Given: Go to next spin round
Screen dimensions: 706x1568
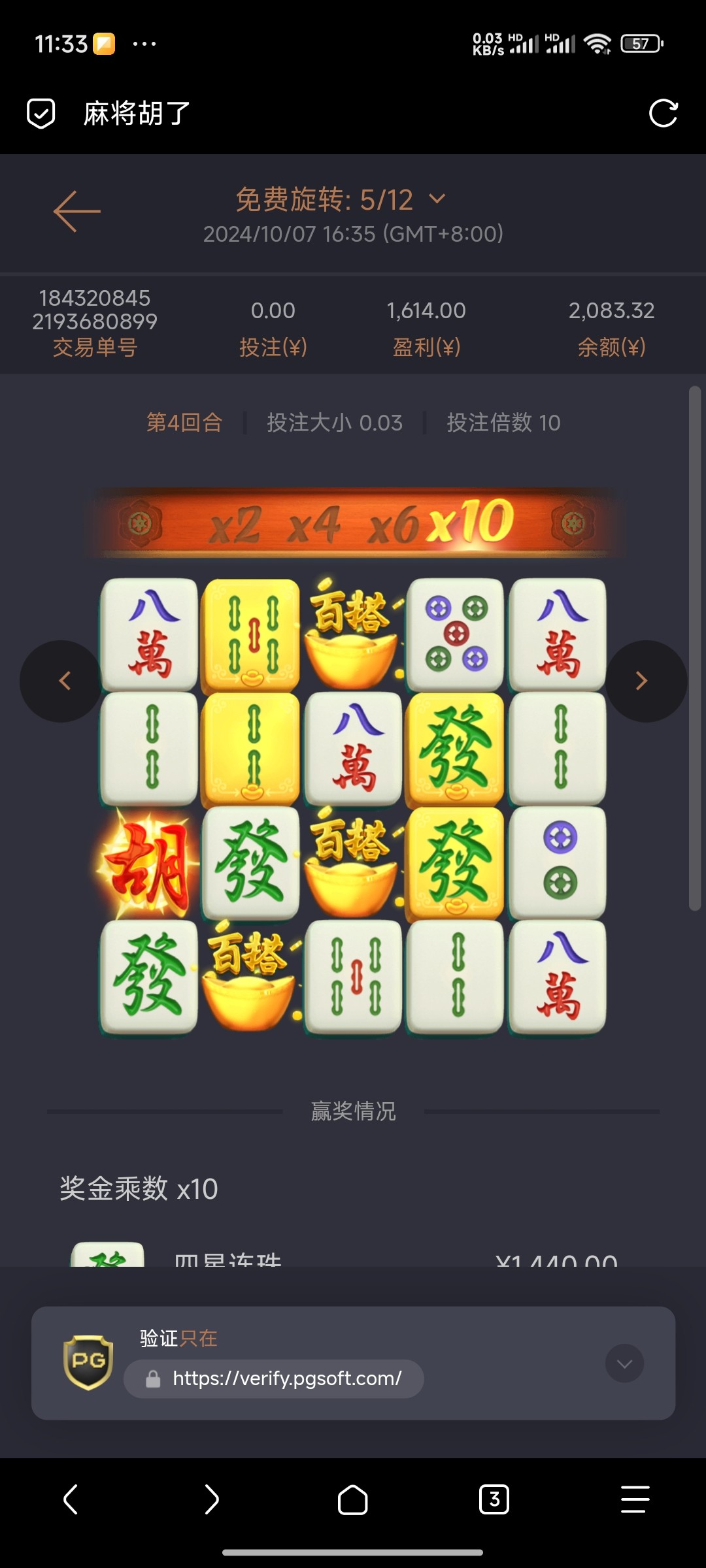Looking at the screenshot, I should click(x=645, y=681).
